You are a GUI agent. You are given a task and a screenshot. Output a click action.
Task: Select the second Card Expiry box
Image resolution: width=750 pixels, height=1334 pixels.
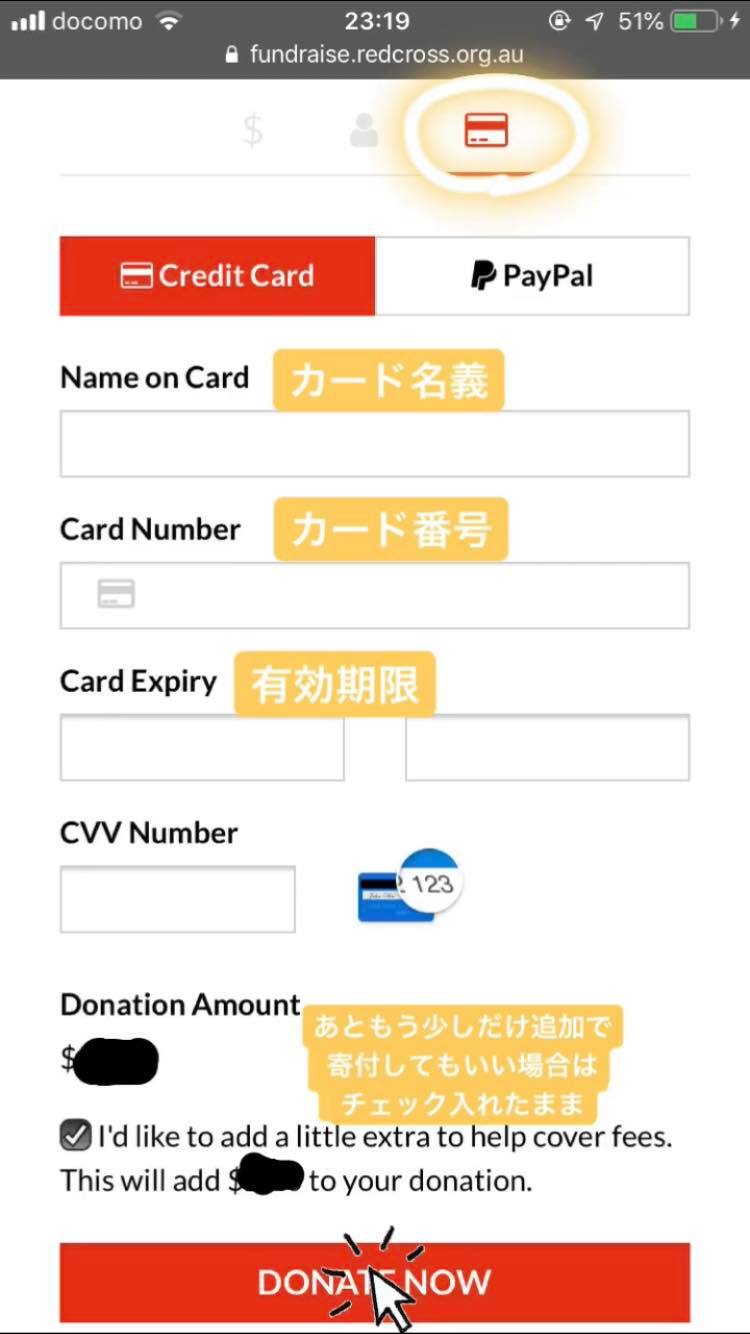[x=547, y=748]
